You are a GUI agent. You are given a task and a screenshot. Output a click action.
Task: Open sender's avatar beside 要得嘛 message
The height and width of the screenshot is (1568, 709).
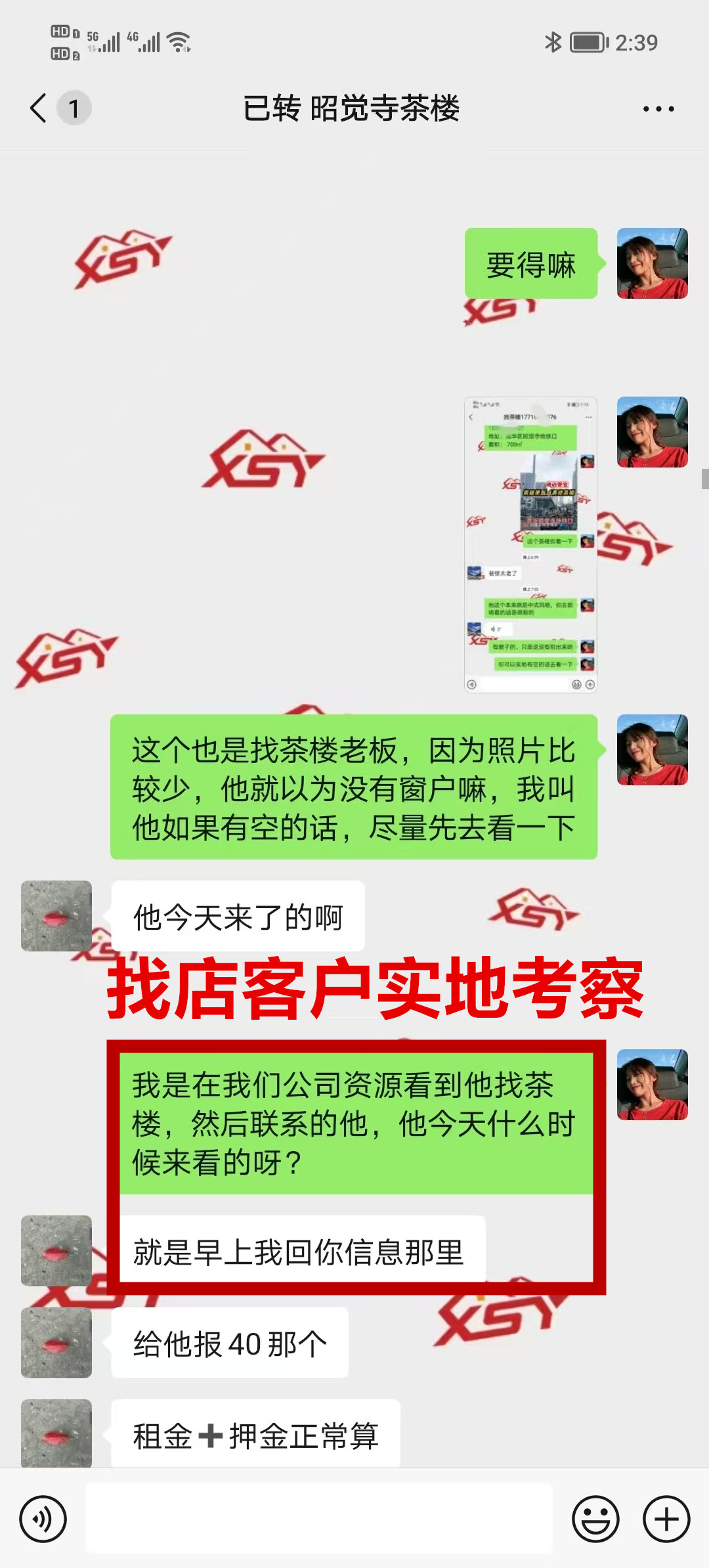pyautogui.click(x=652, y=263)
